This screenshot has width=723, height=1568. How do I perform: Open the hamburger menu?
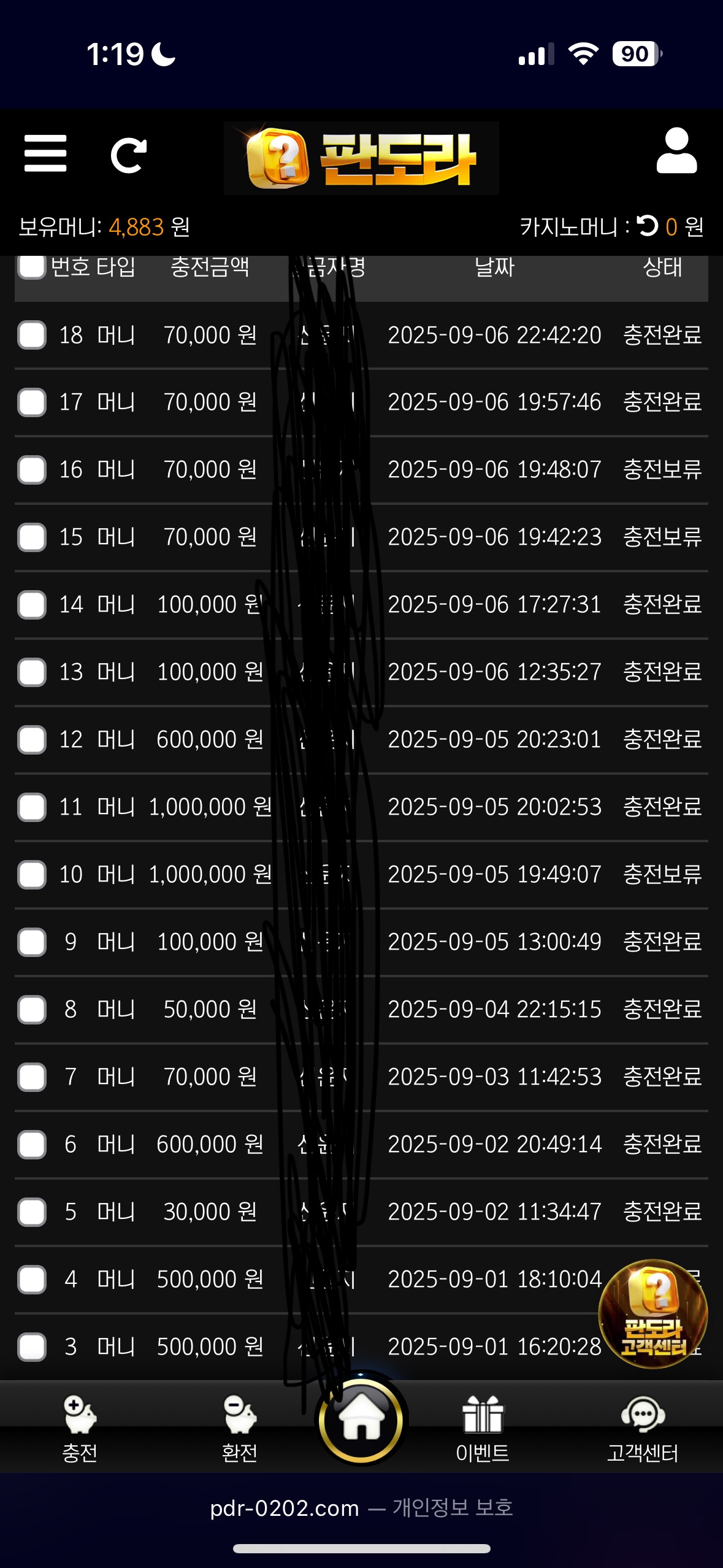click(45, 153)
